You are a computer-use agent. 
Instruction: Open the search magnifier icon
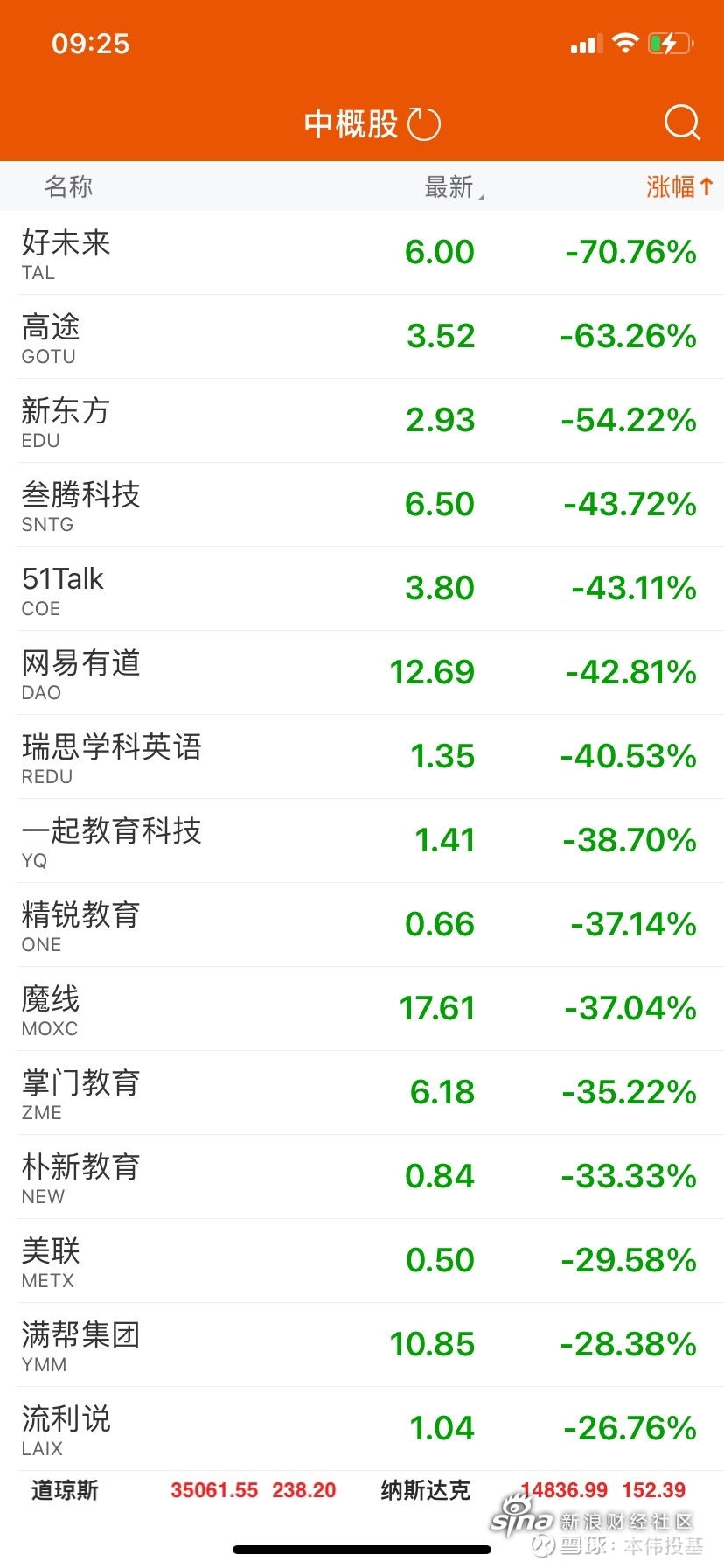pos(682,122)
